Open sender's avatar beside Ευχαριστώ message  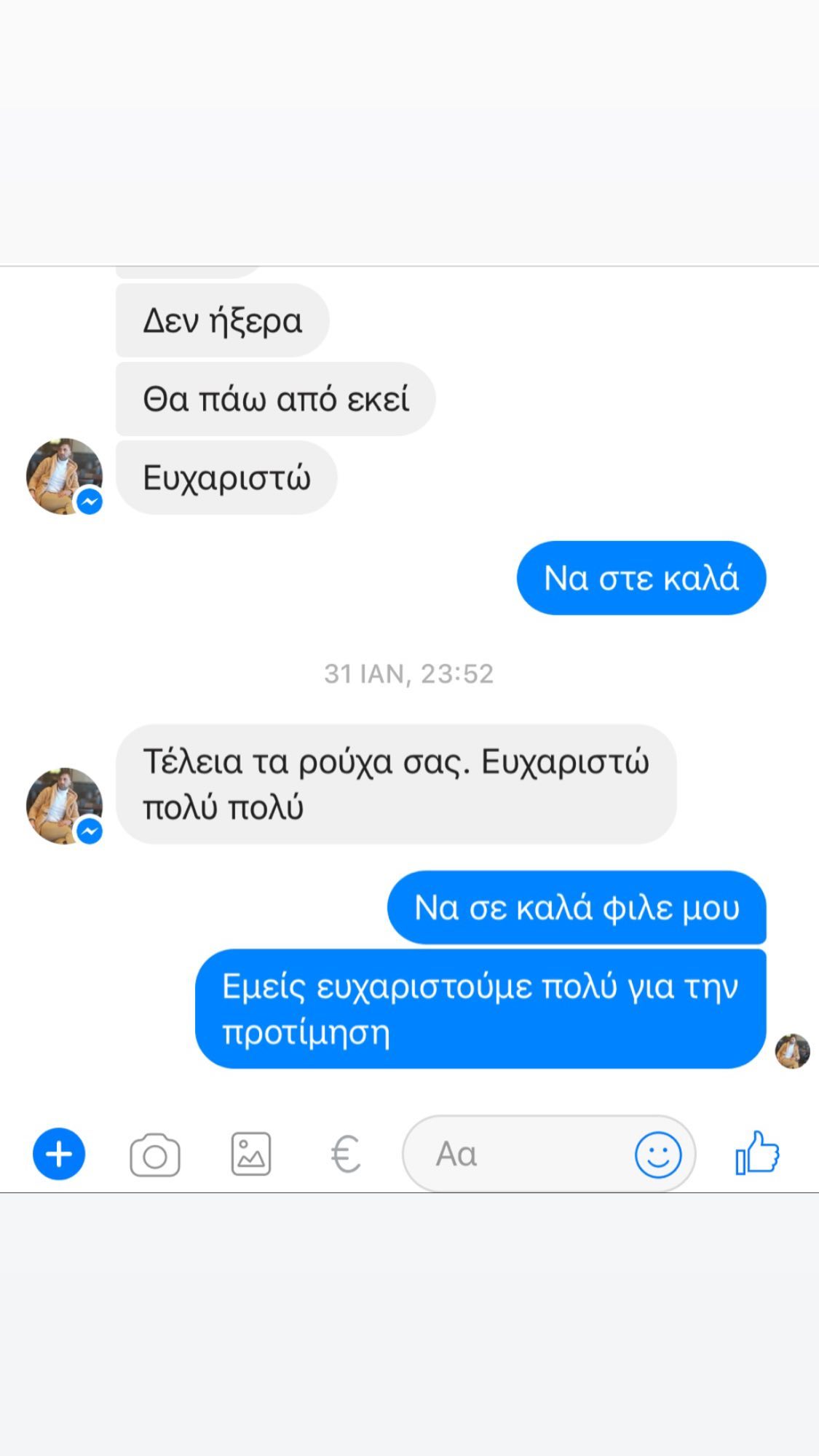(x=64, y=476)
